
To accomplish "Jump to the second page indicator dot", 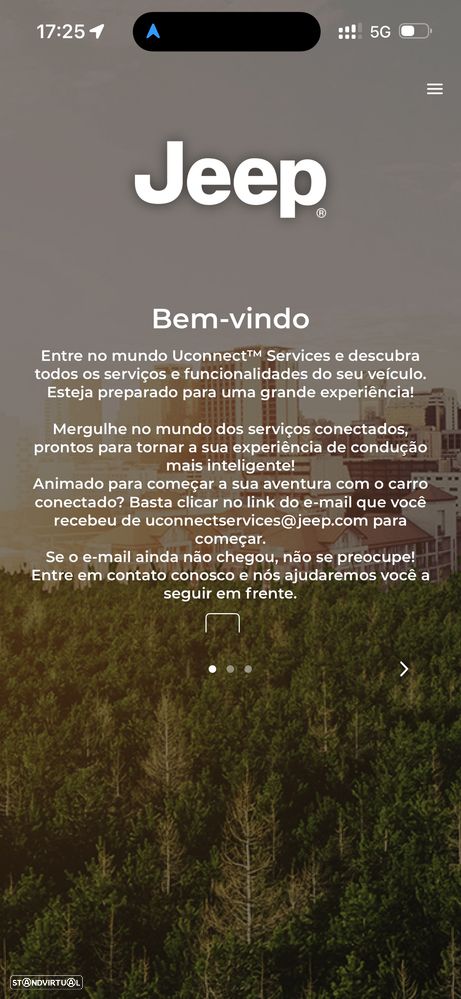I will [x=230, y=669].
